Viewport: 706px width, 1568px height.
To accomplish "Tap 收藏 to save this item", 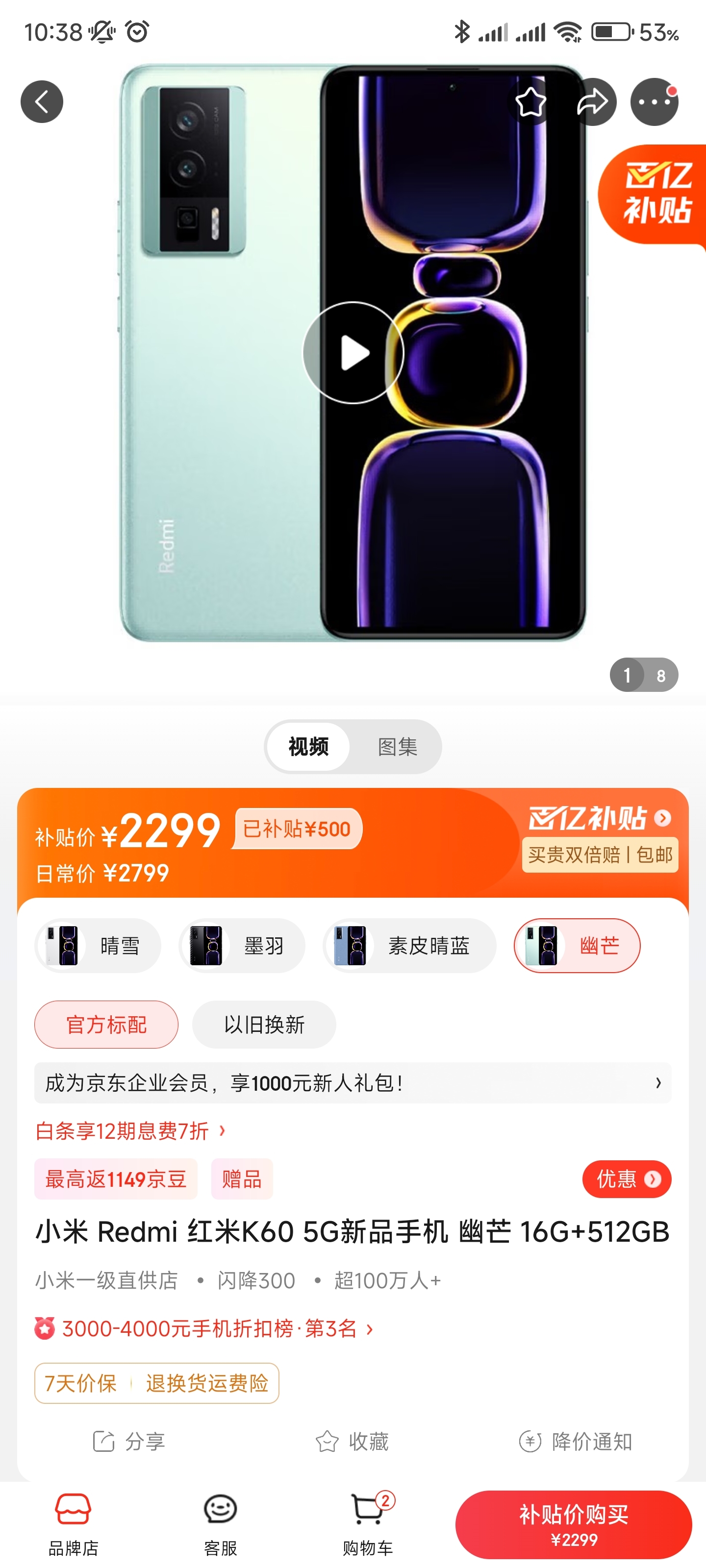I will coord(353,1442).
